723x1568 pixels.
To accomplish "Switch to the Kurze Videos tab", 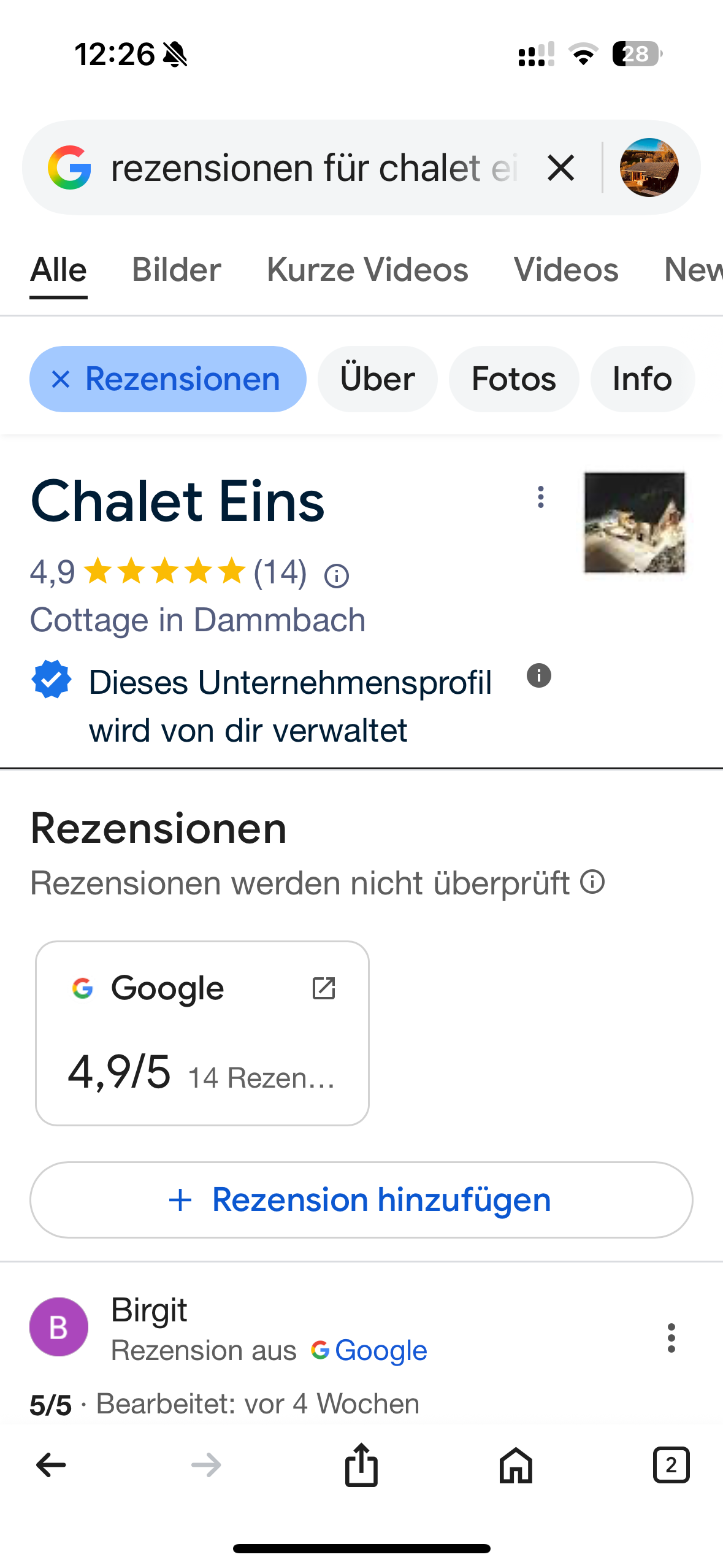I will click(367, 270).
